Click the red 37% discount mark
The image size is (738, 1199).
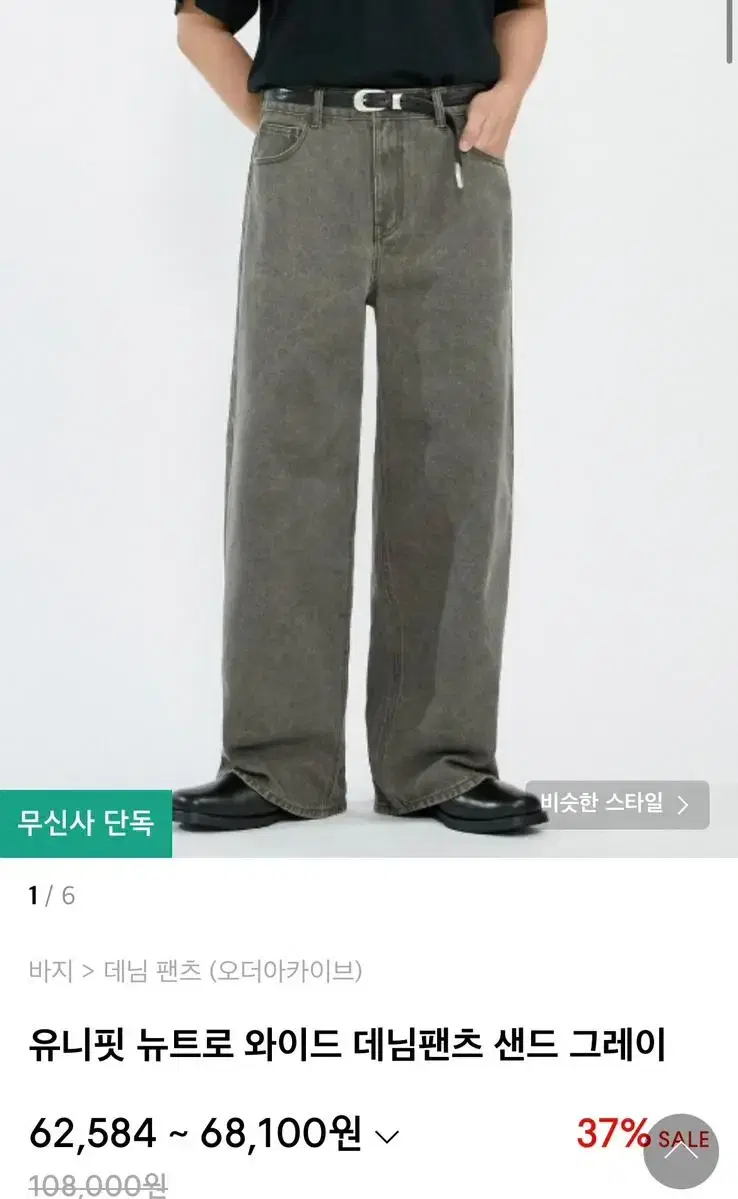pyautogui.click(x=612, y=1132)
